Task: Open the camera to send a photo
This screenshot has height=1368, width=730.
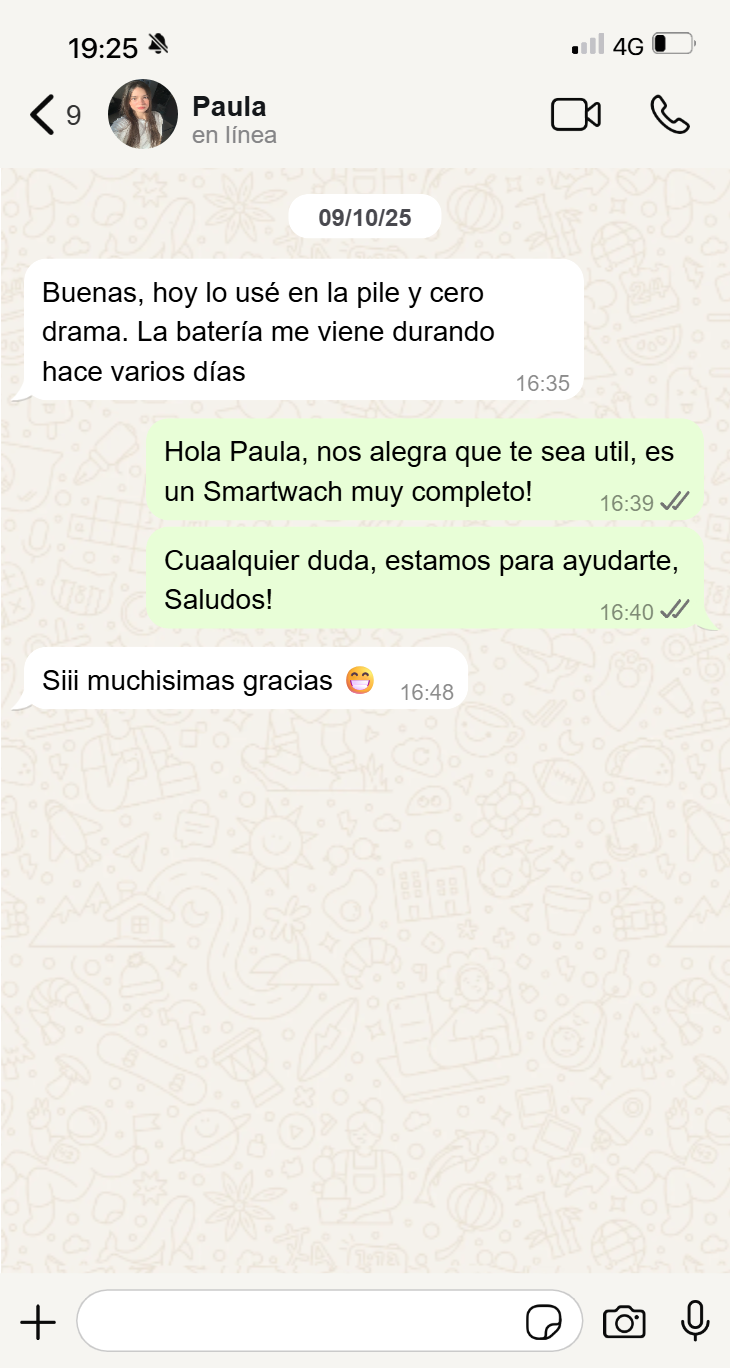Action: click(x=624, y=1322)
